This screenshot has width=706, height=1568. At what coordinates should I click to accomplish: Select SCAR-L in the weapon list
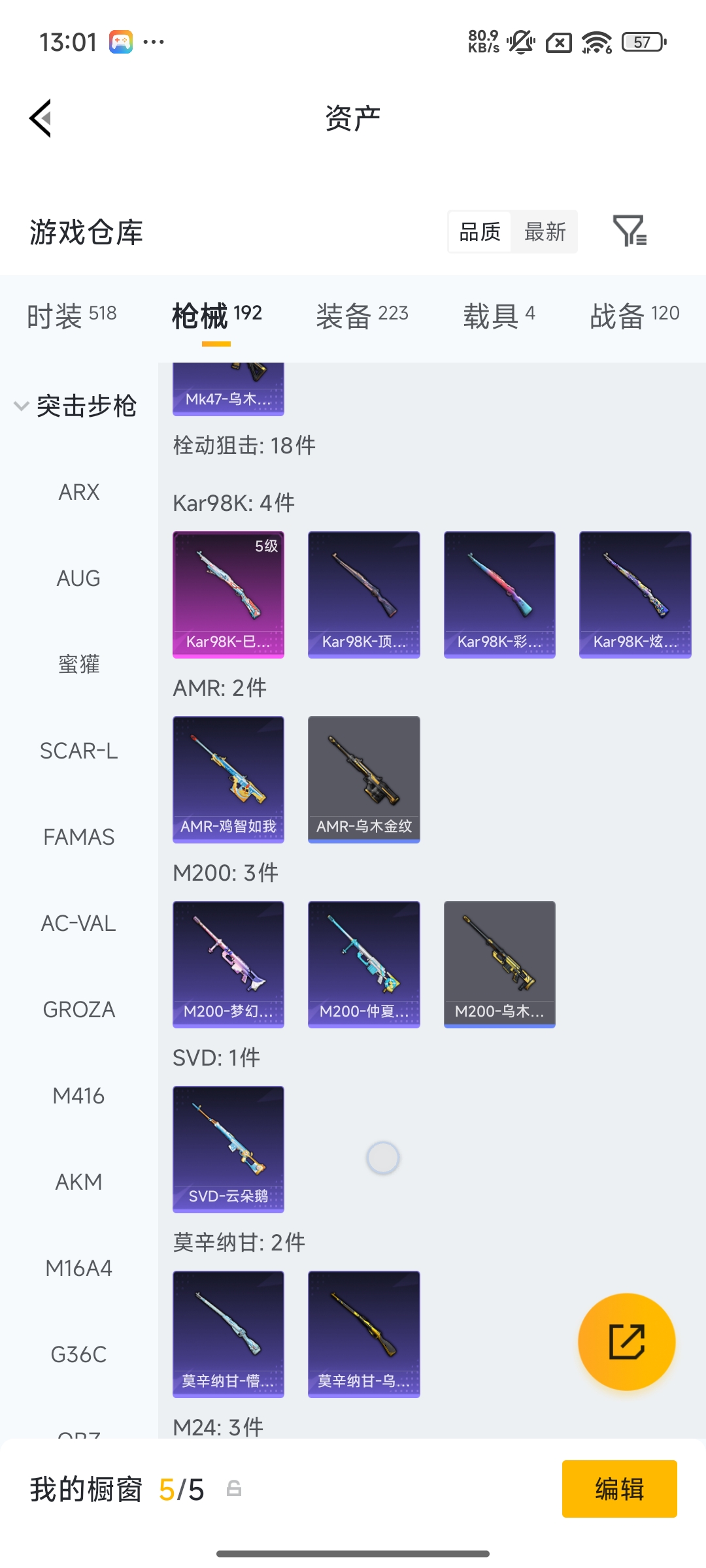(78, 751)
